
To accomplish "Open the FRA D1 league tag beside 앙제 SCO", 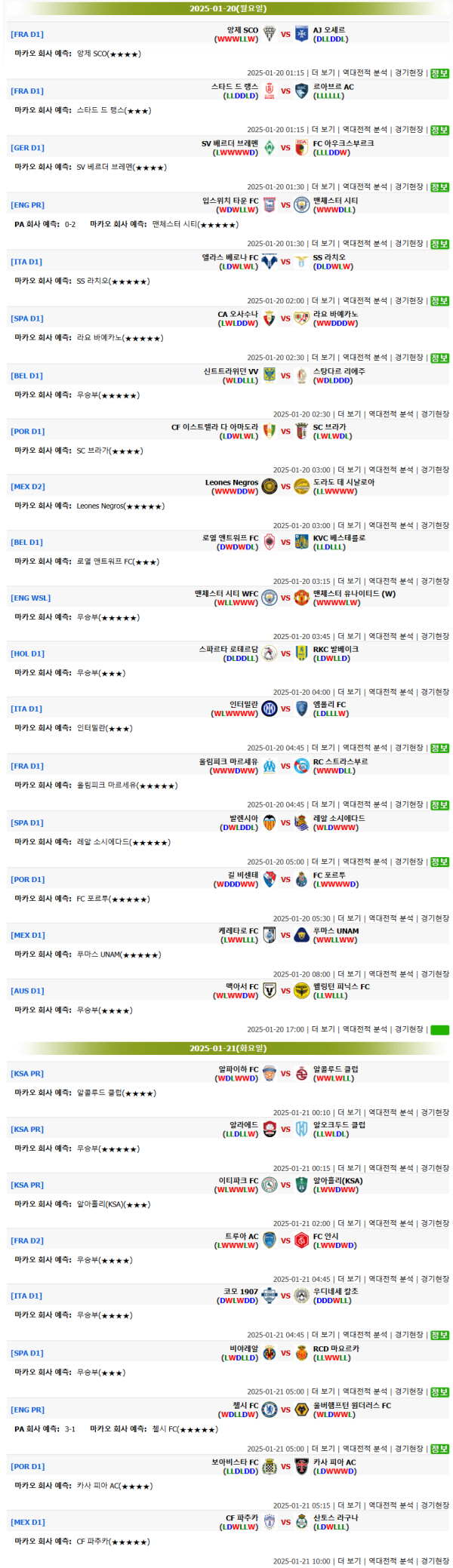I will click(x=27, y=35).
